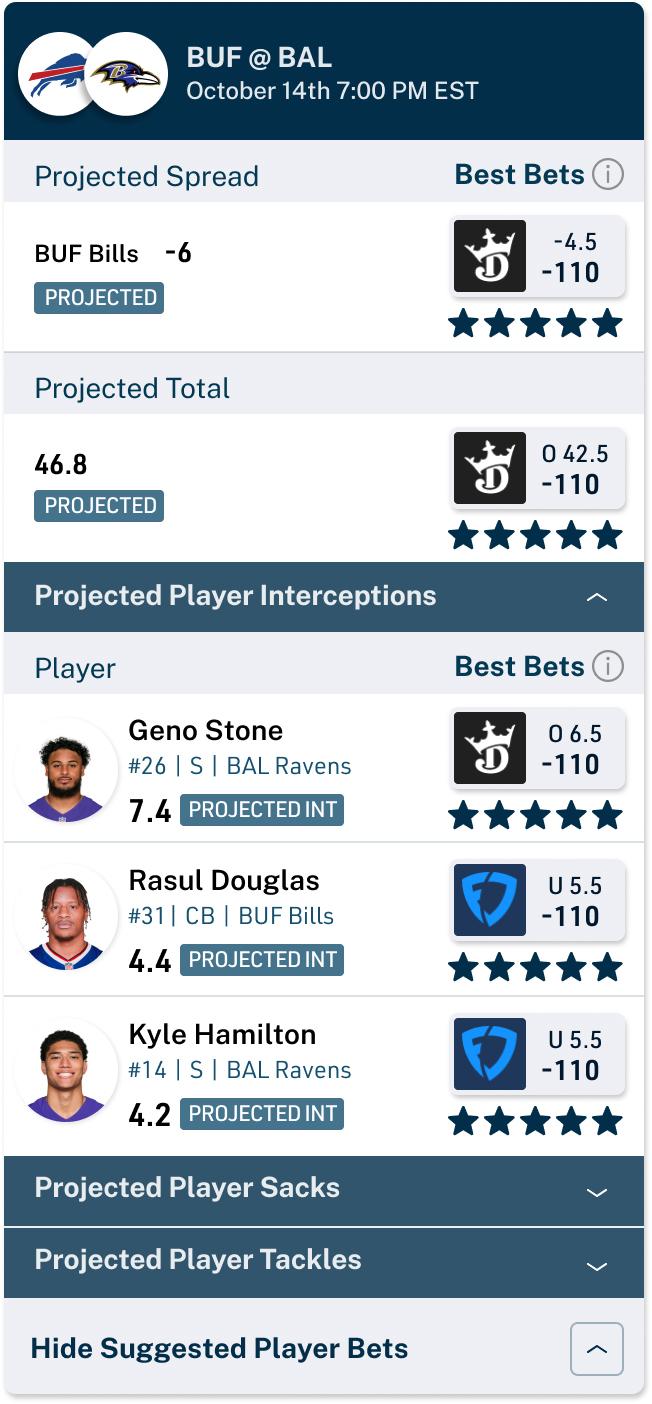Choose Rasul Douglas's U 5.5 bet
Screen dimensions: 652x1404
coord(539,901)
